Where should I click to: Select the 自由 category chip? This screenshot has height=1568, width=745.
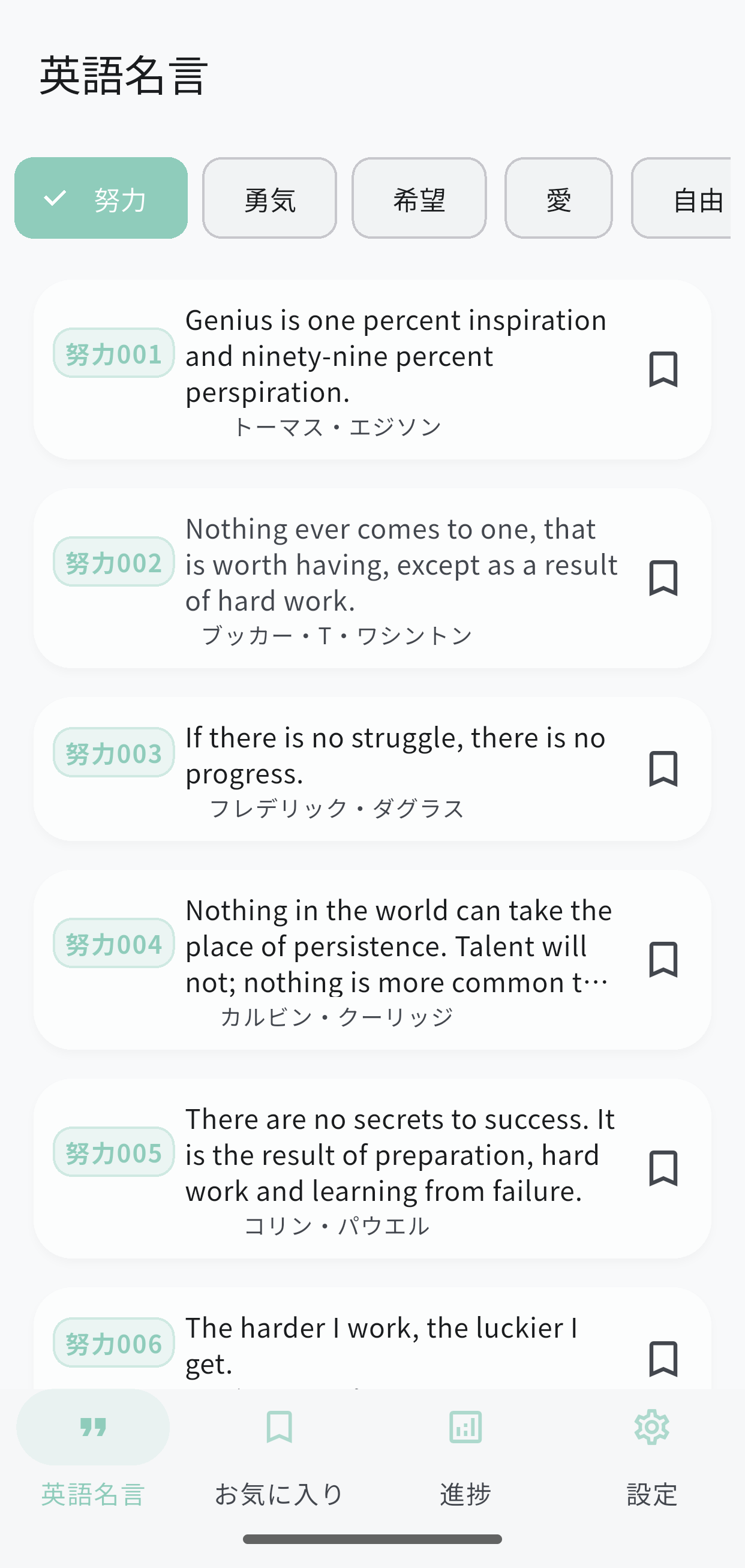(688, 199)
